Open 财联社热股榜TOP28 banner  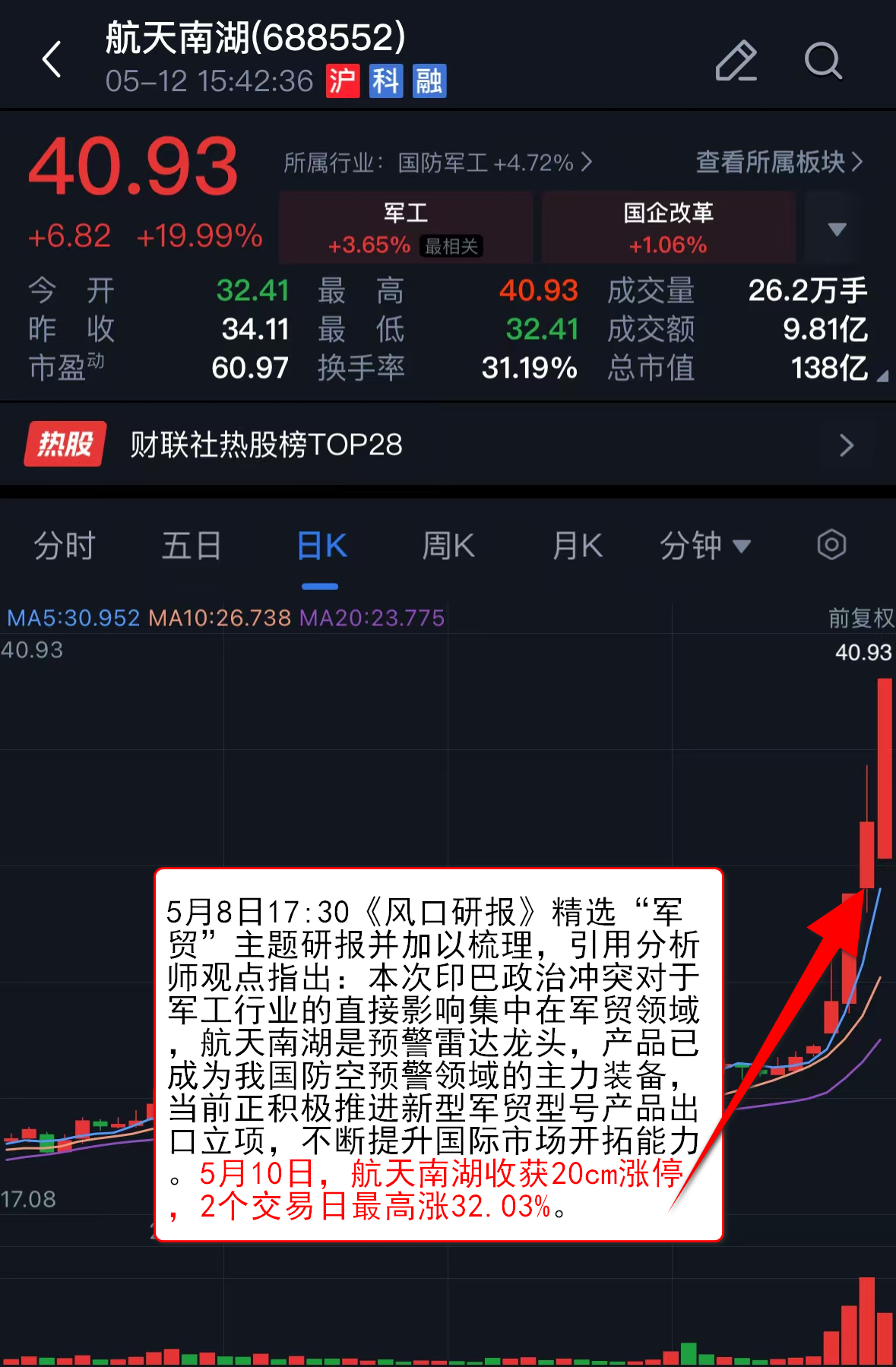point(448,445)
